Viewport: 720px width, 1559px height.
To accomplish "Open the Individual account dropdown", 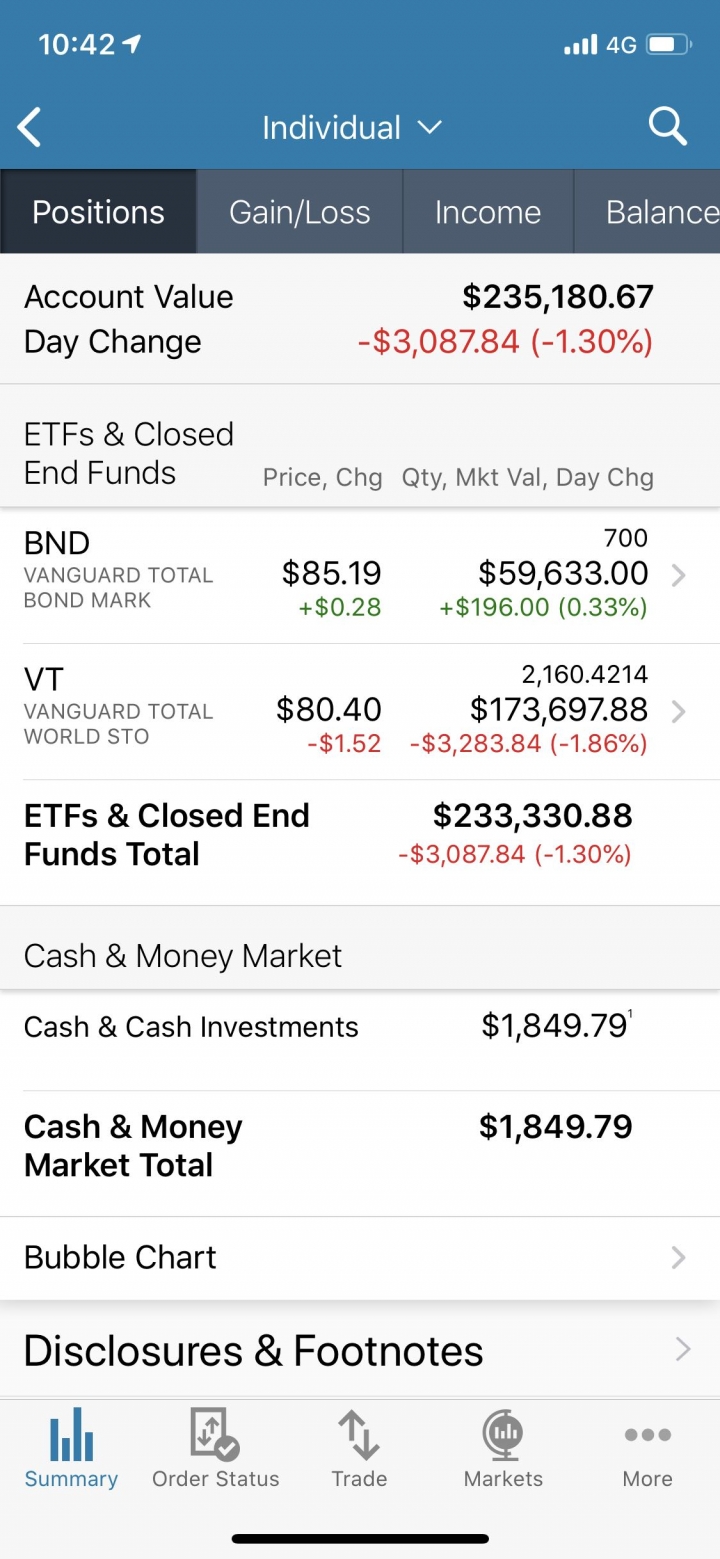I will 352,128.
